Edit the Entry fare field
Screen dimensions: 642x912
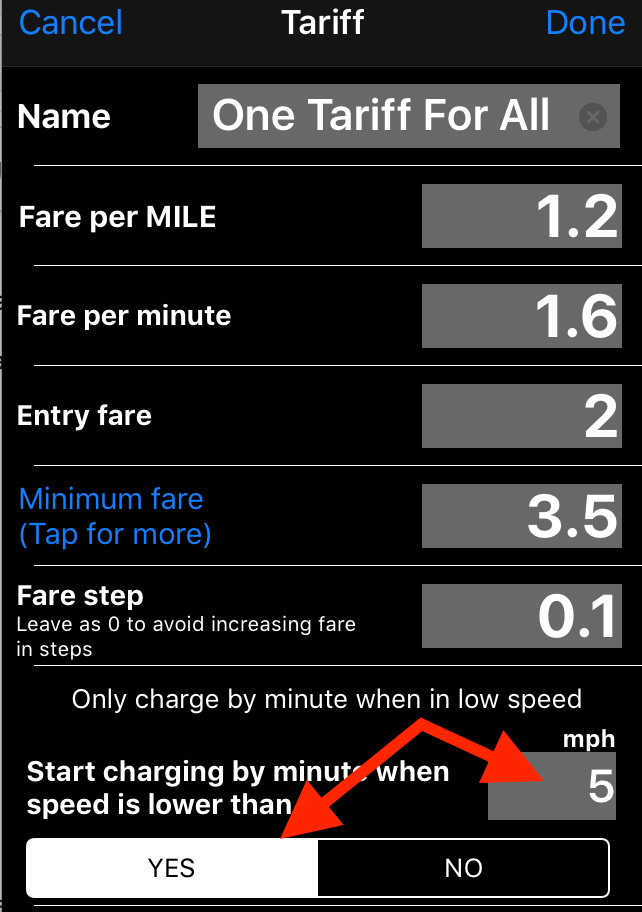point(521,416)
